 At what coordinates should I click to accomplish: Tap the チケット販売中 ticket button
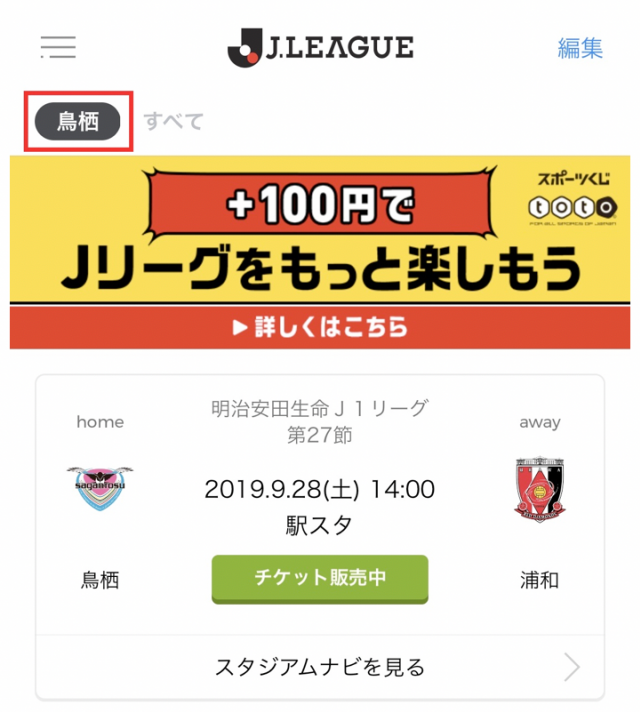(320, 578)
